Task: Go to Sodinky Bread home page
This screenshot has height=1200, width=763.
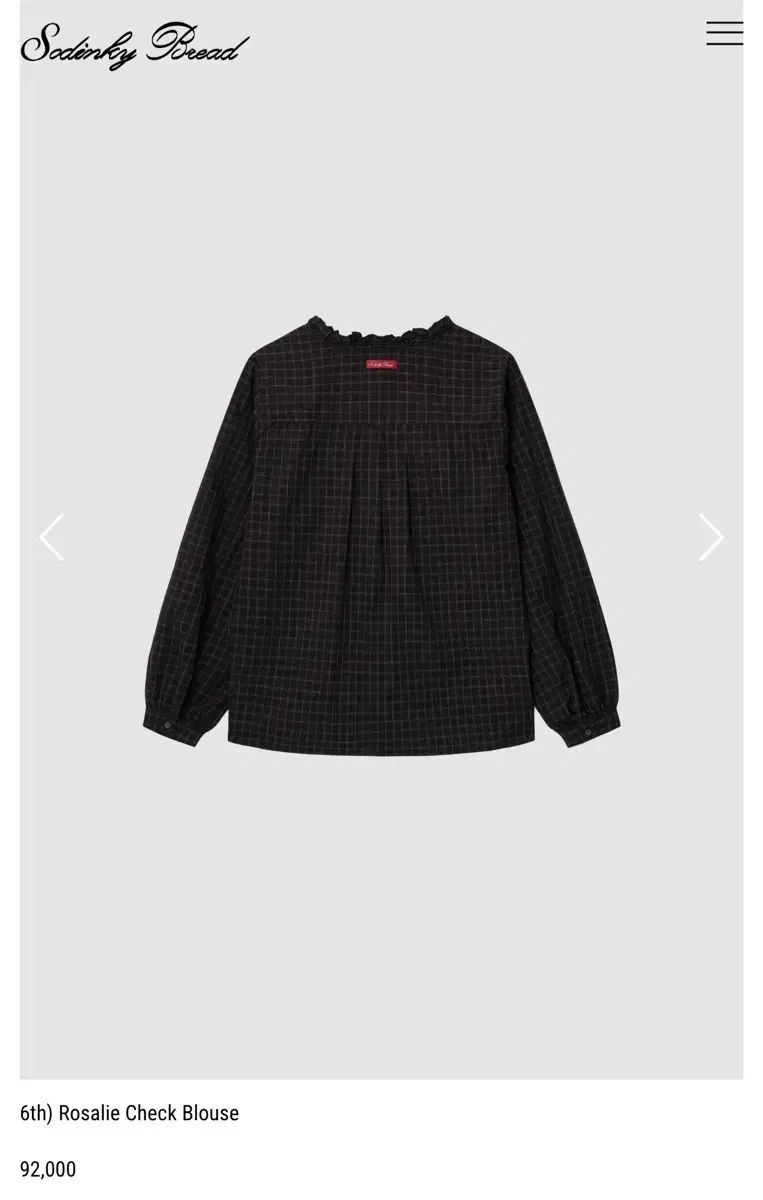Action: pyautogui.click(x=134, y=45)
